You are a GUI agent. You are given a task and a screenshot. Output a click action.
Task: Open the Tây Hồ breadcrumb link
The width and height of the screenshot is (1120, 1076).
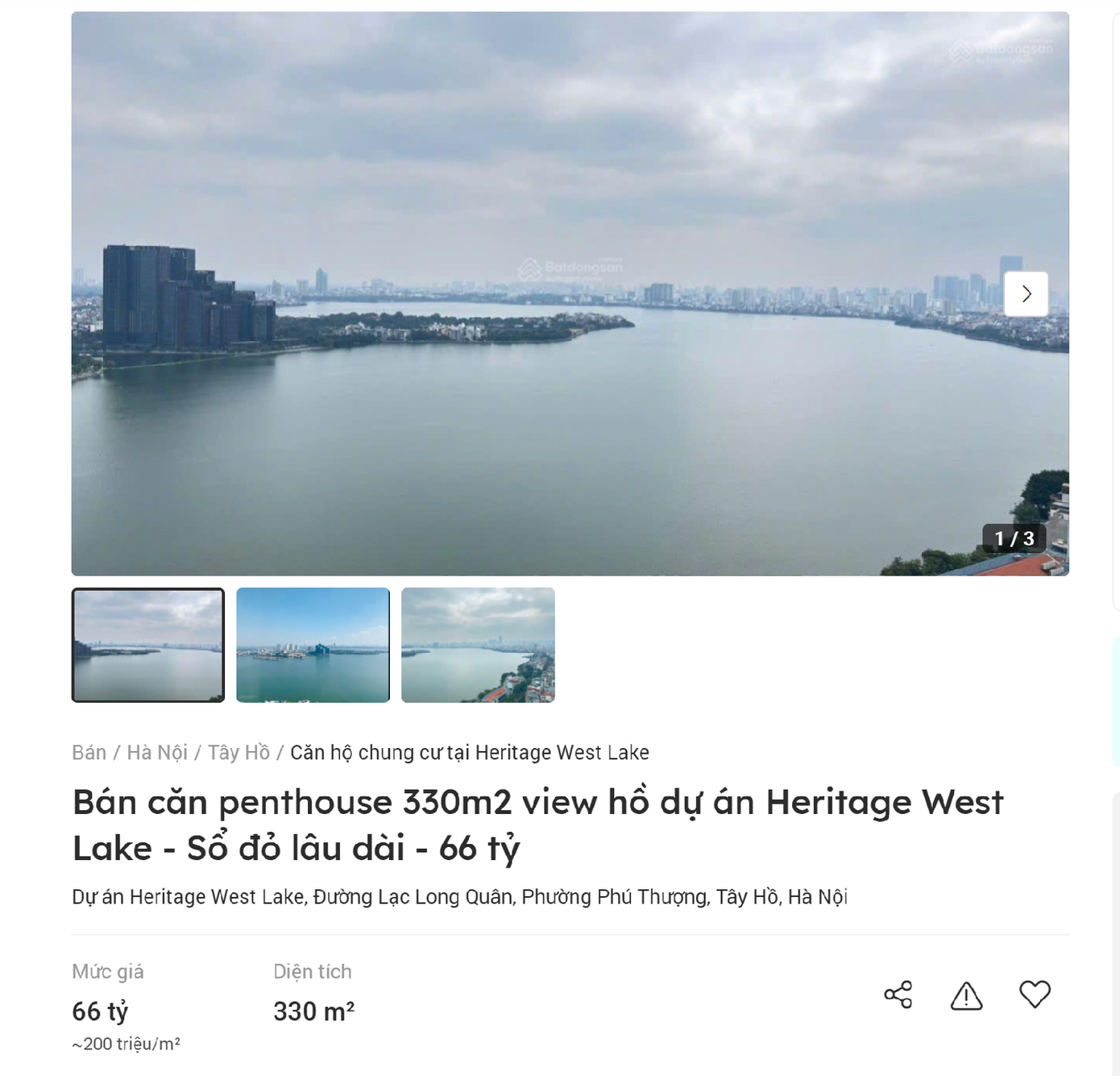[239, 752]
